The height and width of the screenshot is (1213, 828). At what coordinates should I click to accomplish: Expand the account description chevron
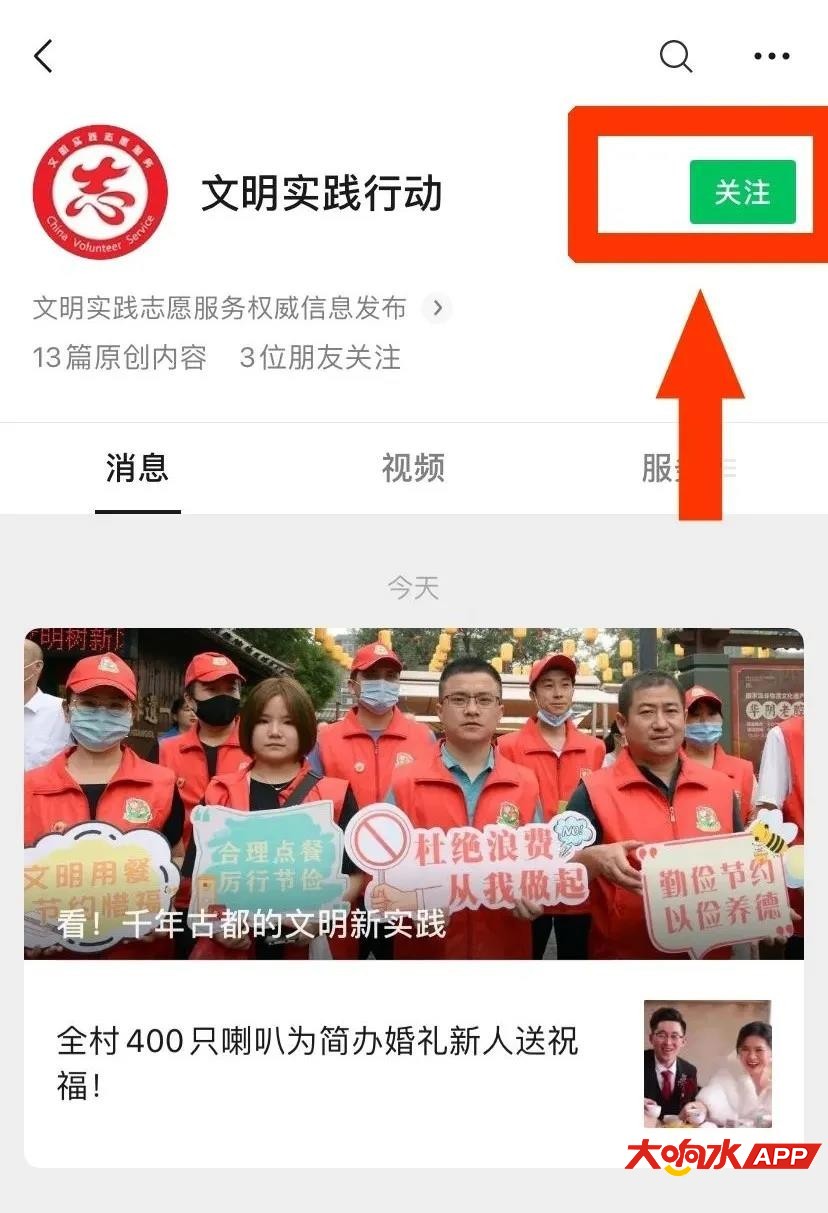tap(436, 308)
